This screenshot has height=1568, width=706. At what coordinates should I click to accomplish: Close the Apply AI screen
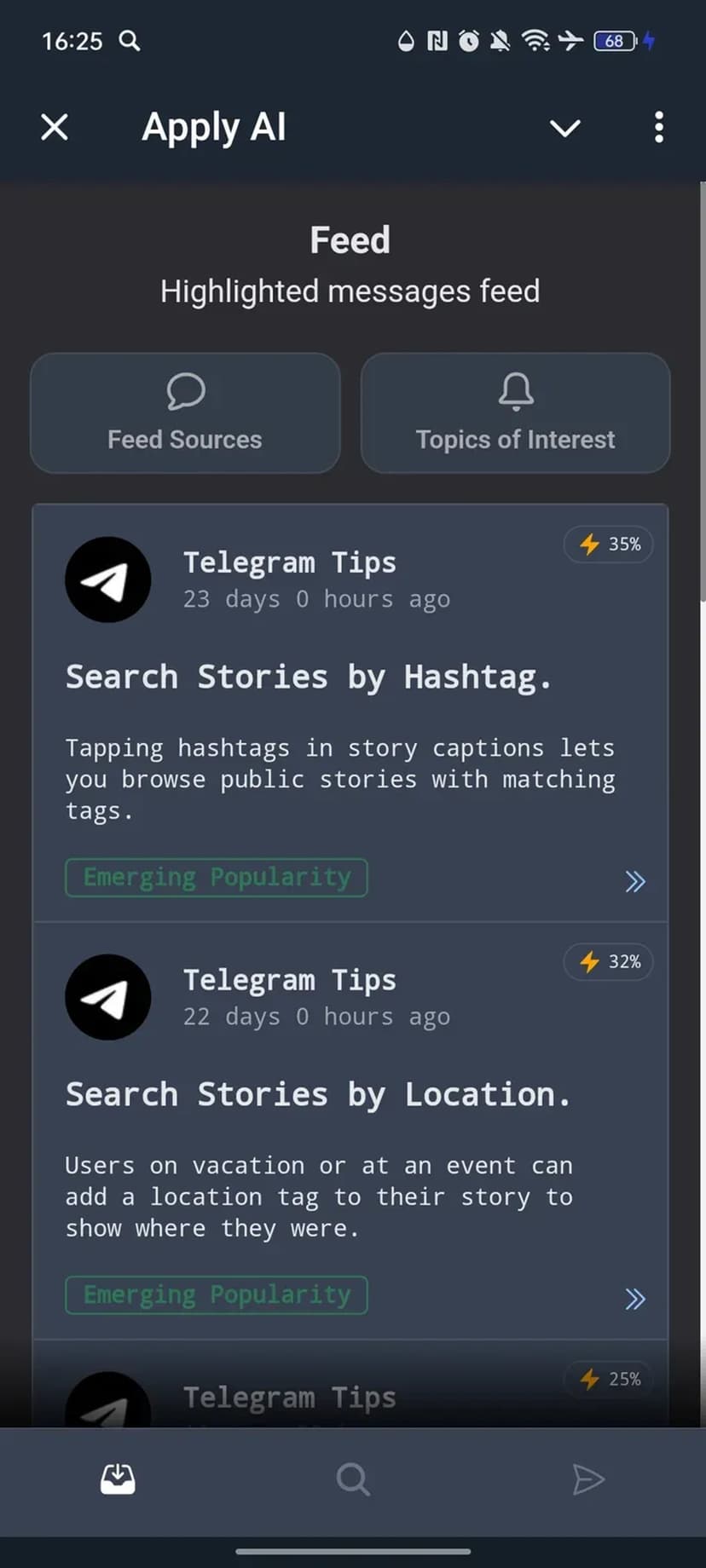[55, 128]
